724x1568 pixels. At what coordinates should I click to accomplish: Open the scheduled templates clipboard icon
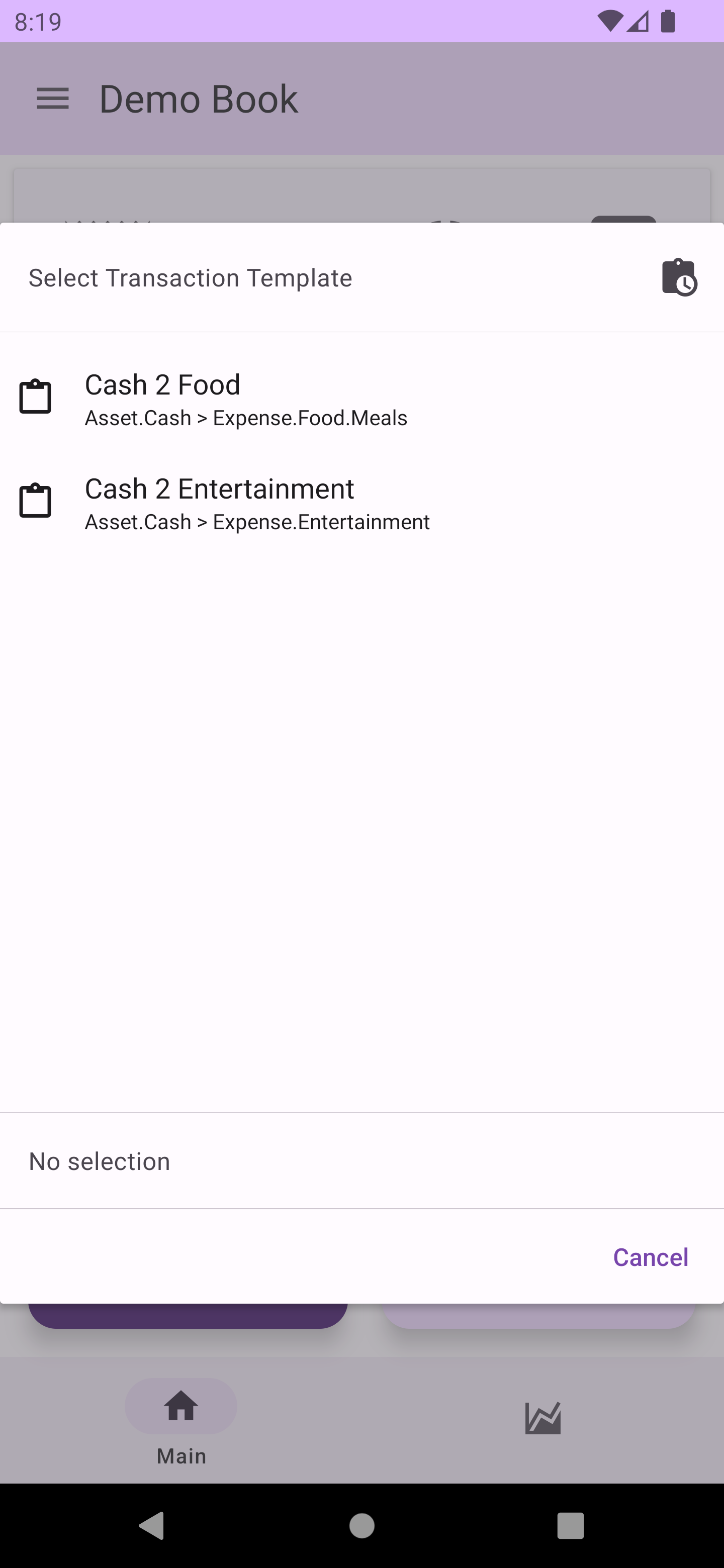(678, 277)
